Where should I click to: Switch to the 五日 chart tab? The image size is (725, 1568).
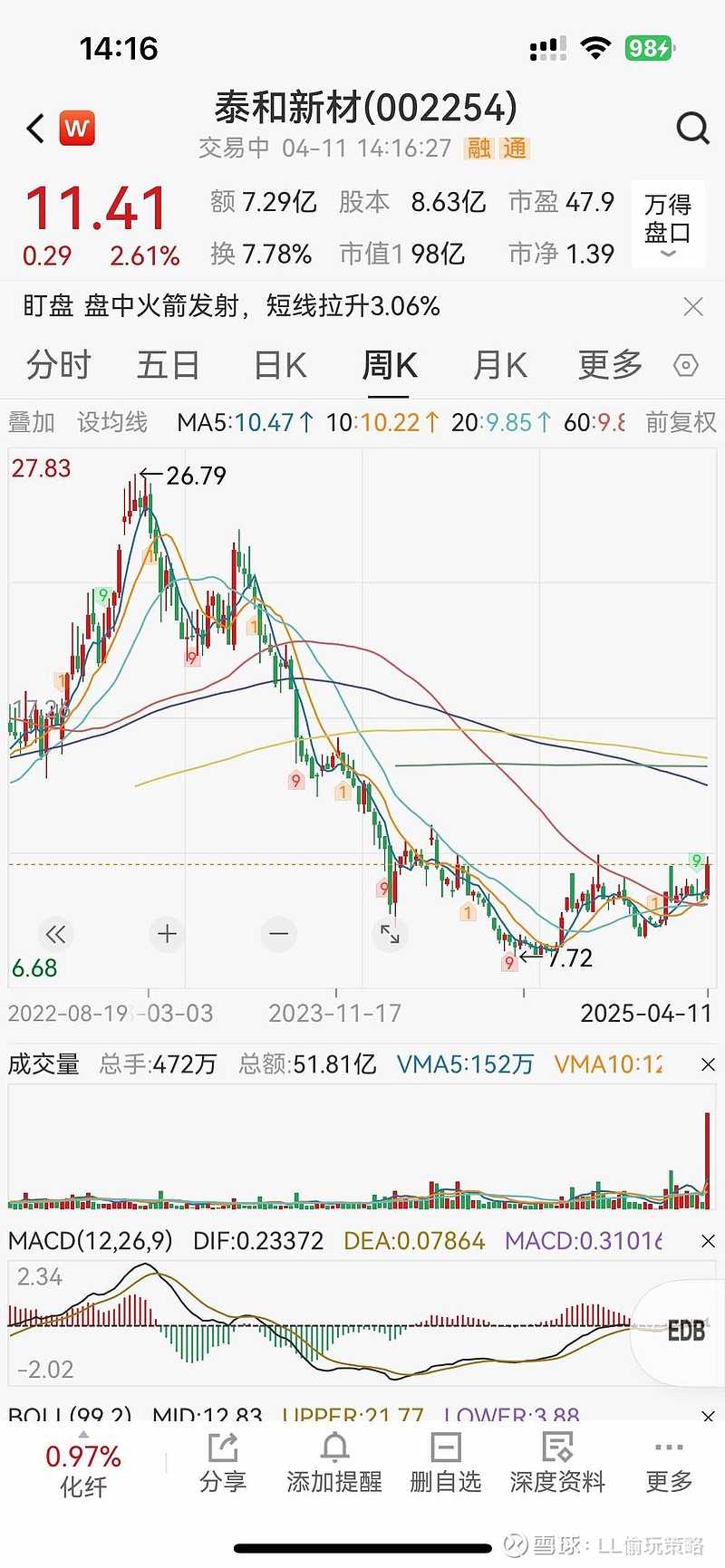(x=169, y=365)
